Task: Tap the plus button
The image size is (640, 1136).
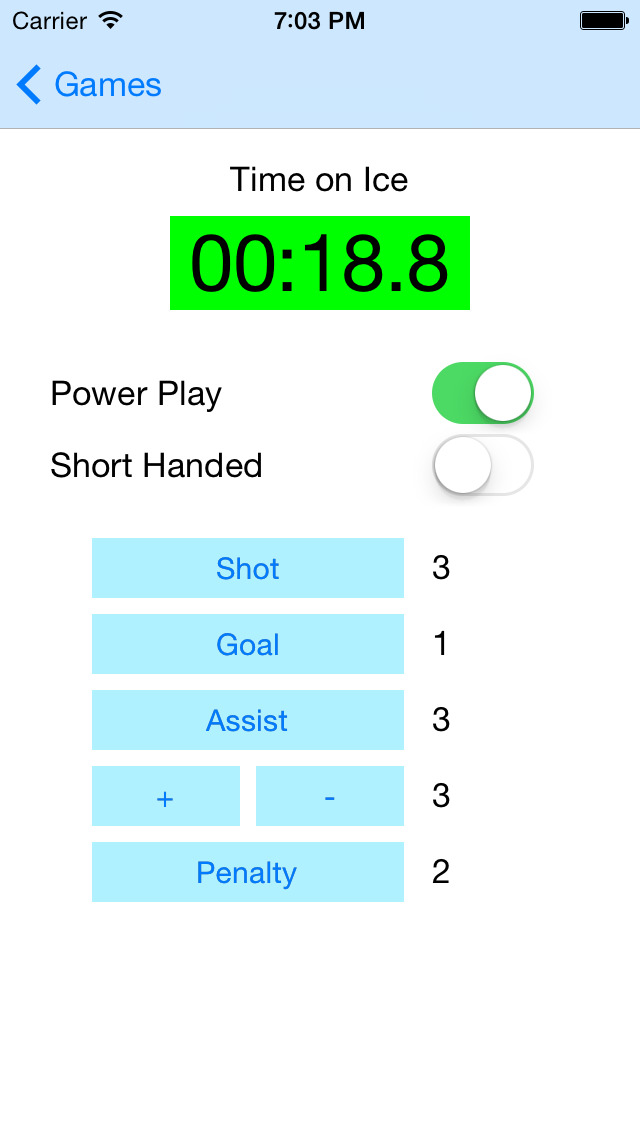Action: click(166, 796)
